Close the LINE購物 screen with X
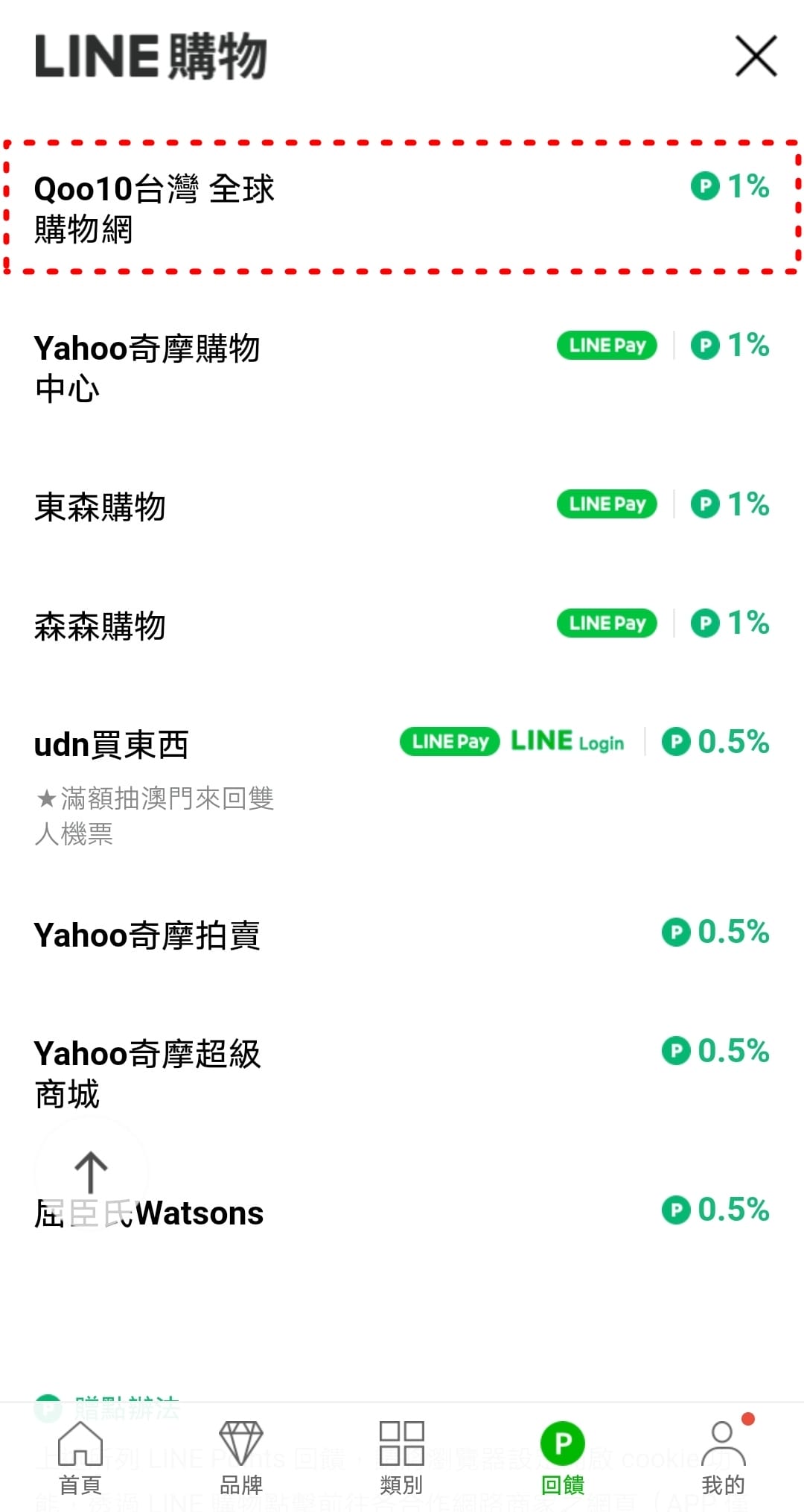 (x=755, y=56)
